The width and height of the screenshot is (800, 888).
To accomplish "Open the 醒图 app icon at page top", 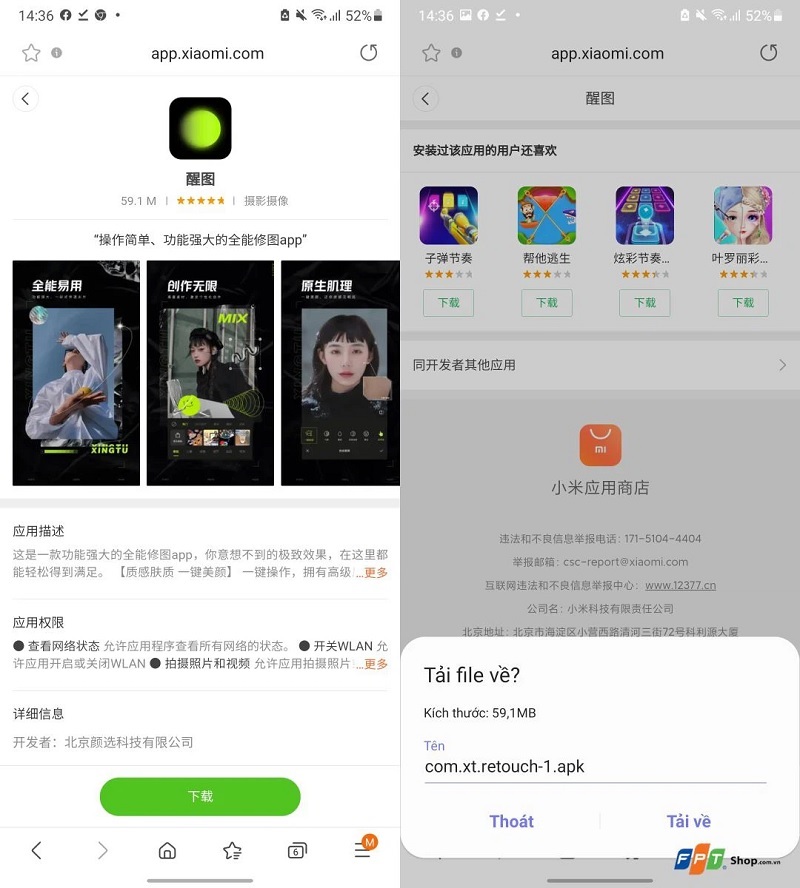I will click(x=200, y=127).
